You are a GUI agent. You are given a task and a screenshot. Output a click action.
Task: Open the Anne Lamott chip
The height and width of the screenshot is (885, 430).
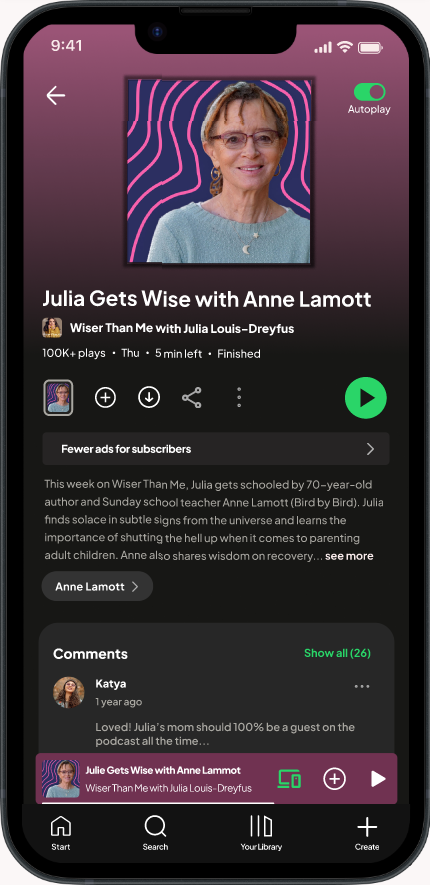[97, 586]
